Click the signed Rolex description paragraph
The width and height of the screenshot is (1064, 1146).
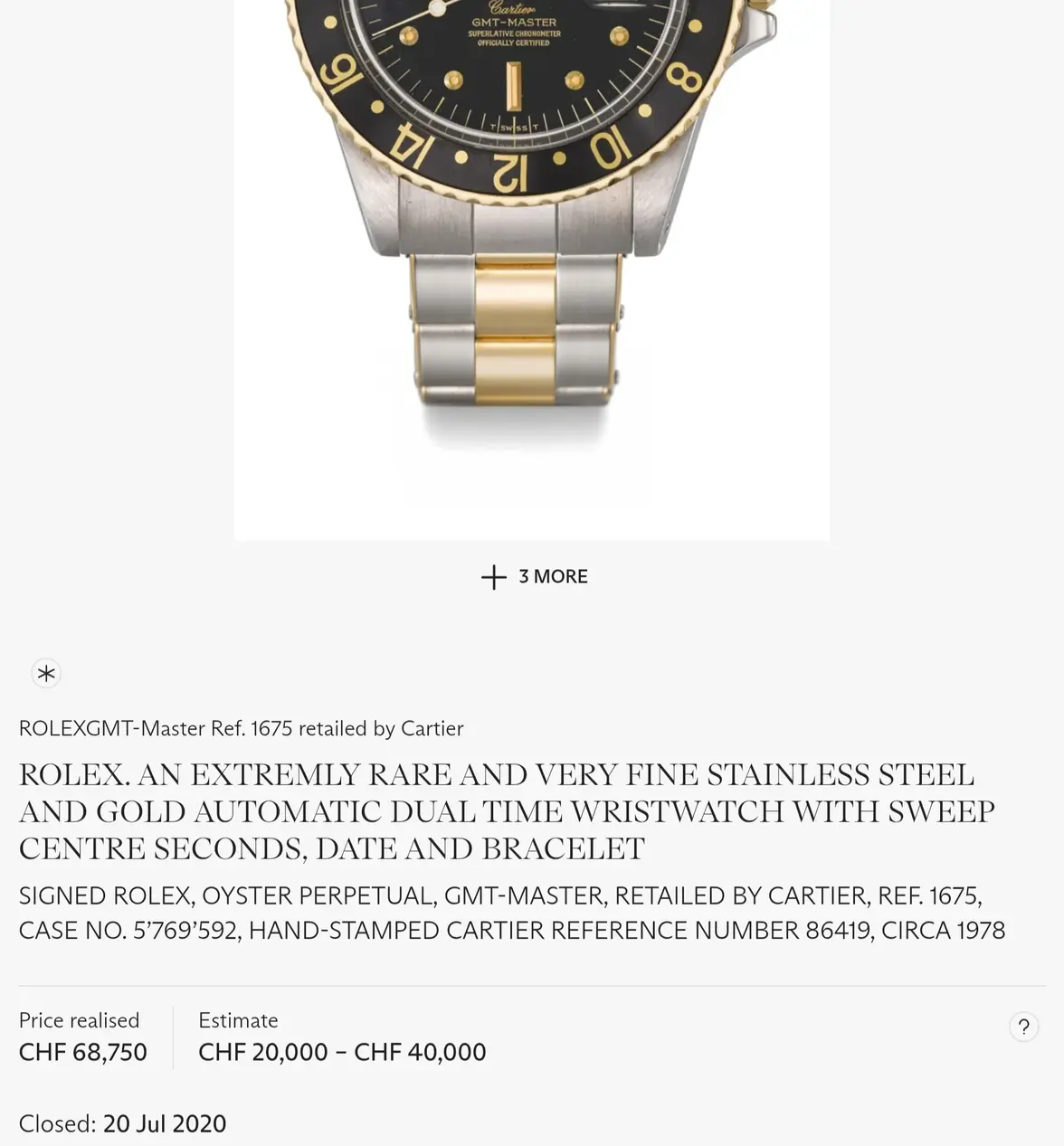click(x=513, y=913)
